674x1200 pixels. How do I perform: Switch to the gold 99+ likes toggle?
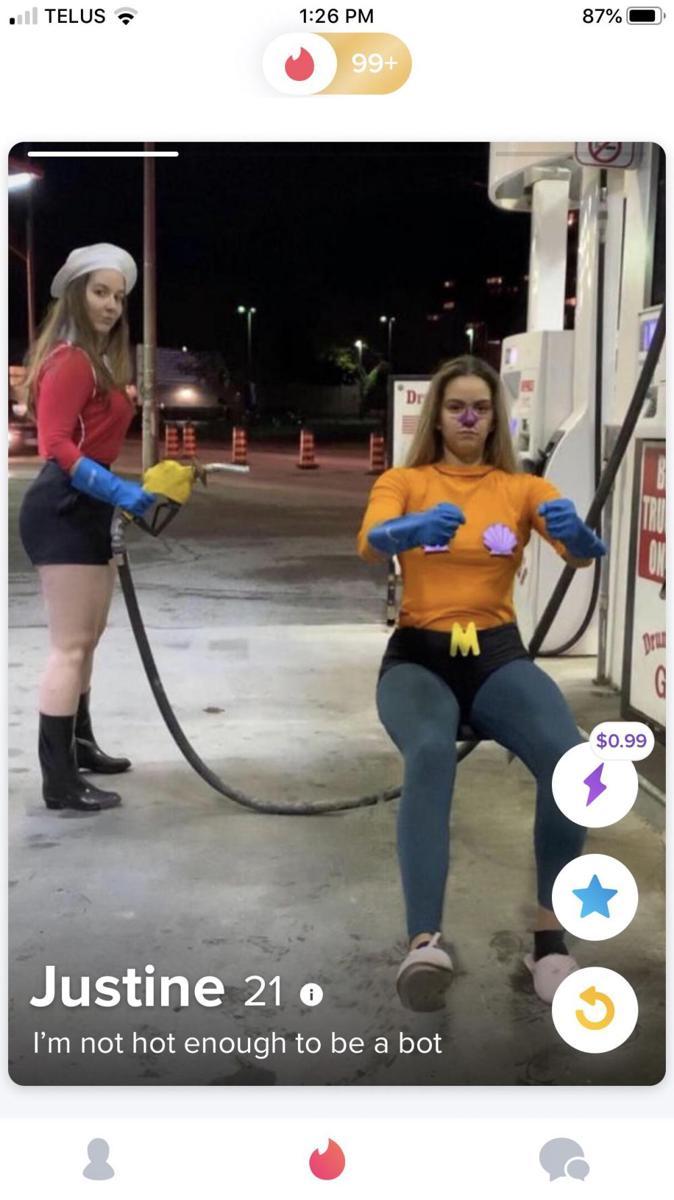click(x=374, y=64)
